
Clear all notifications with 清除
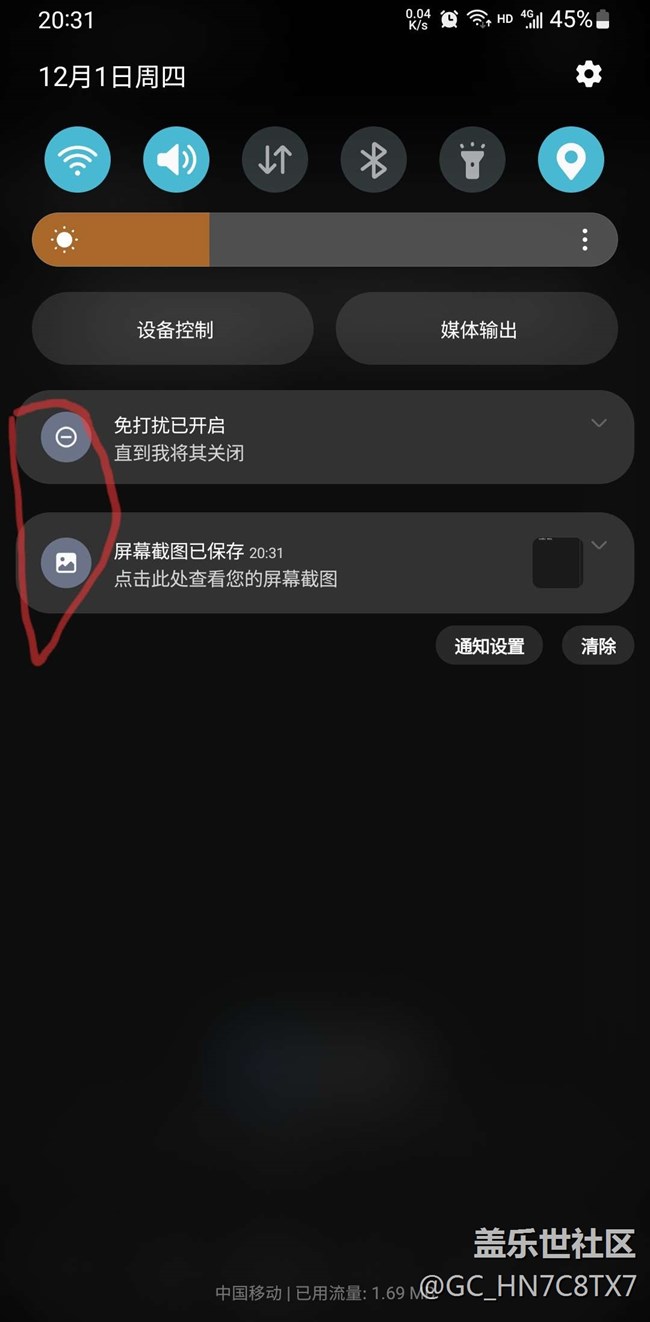coord(598,646)
